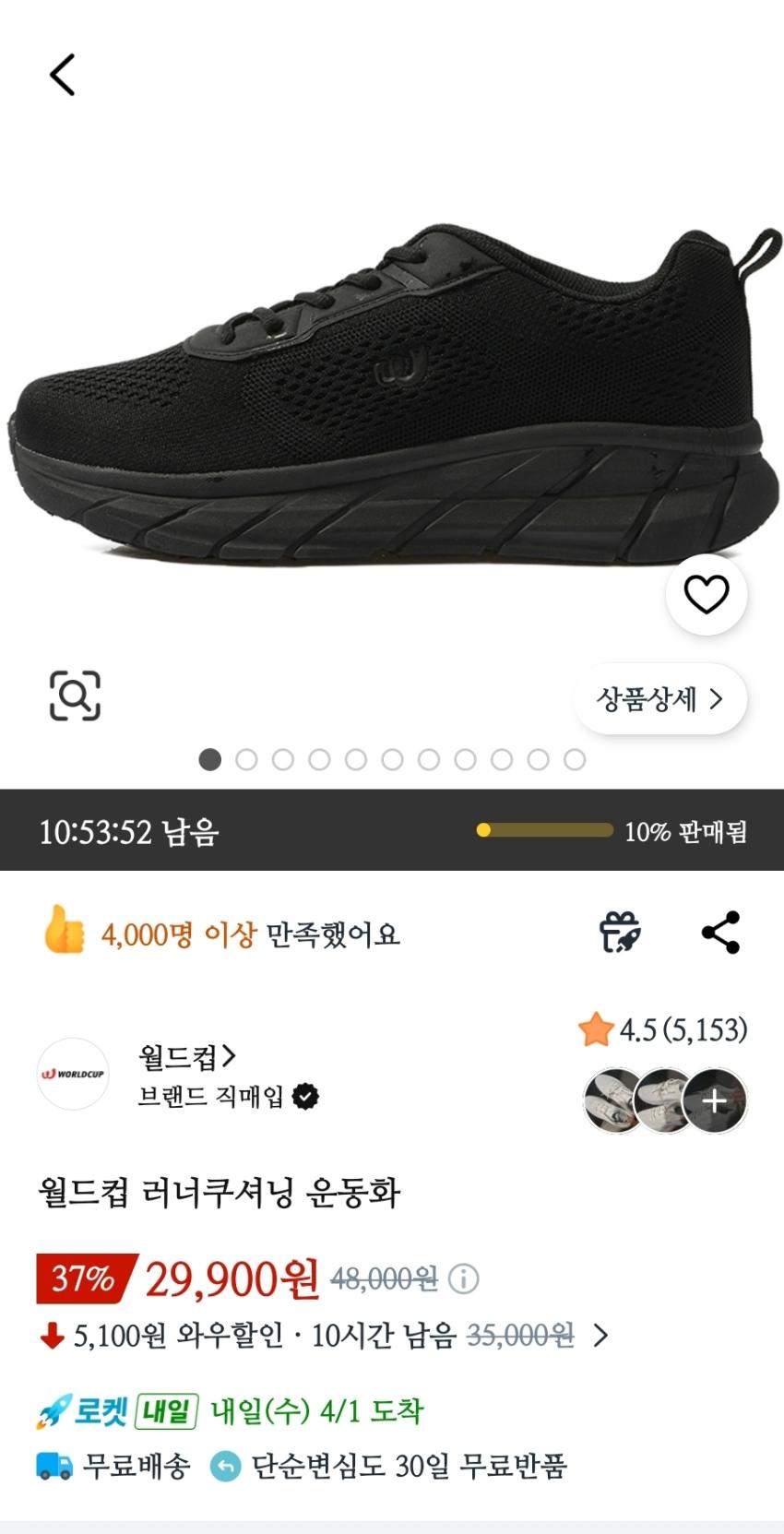
Task: View the 4.5 star rating reviews
Action: coord(662,1029)
